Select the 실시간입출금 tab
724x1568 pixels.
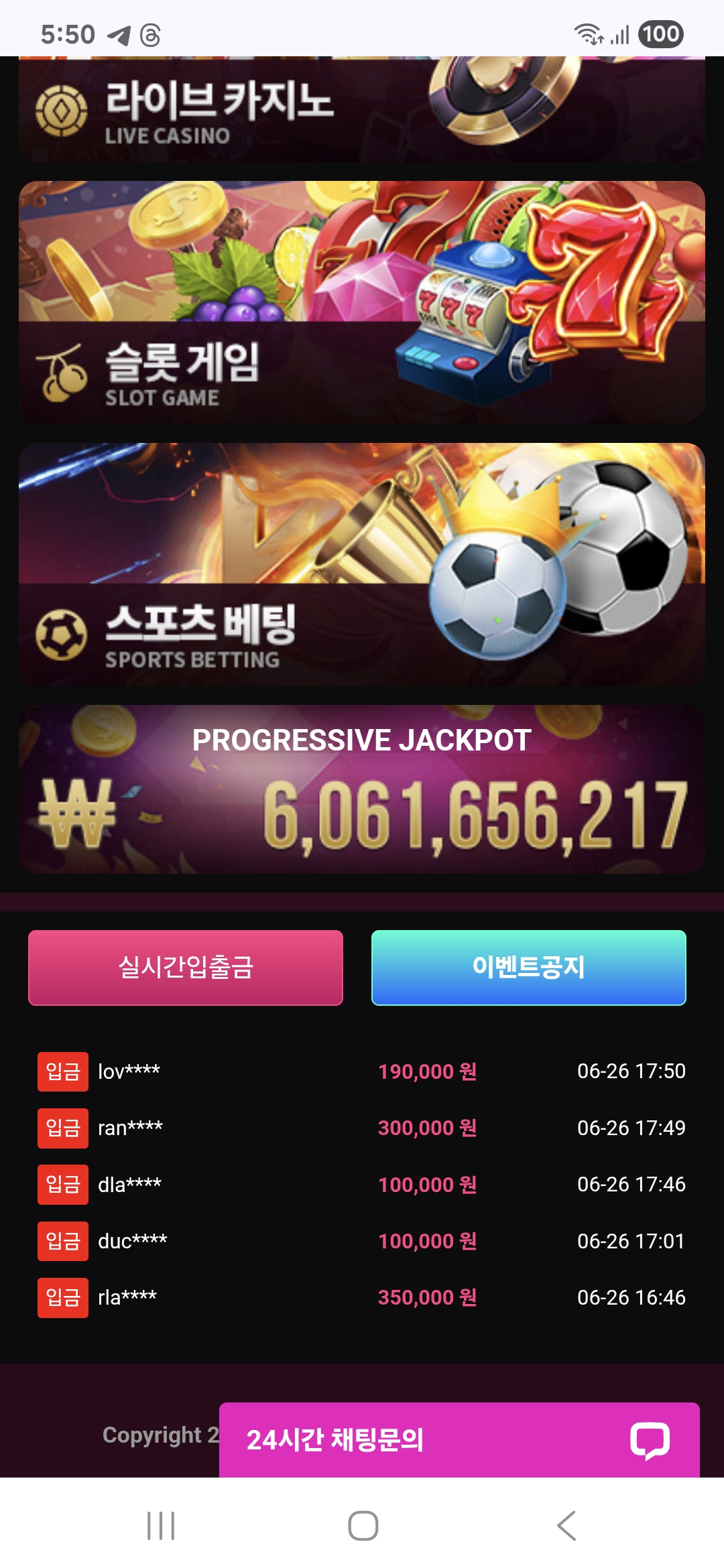pyautogui.click(x=186, y=967)
